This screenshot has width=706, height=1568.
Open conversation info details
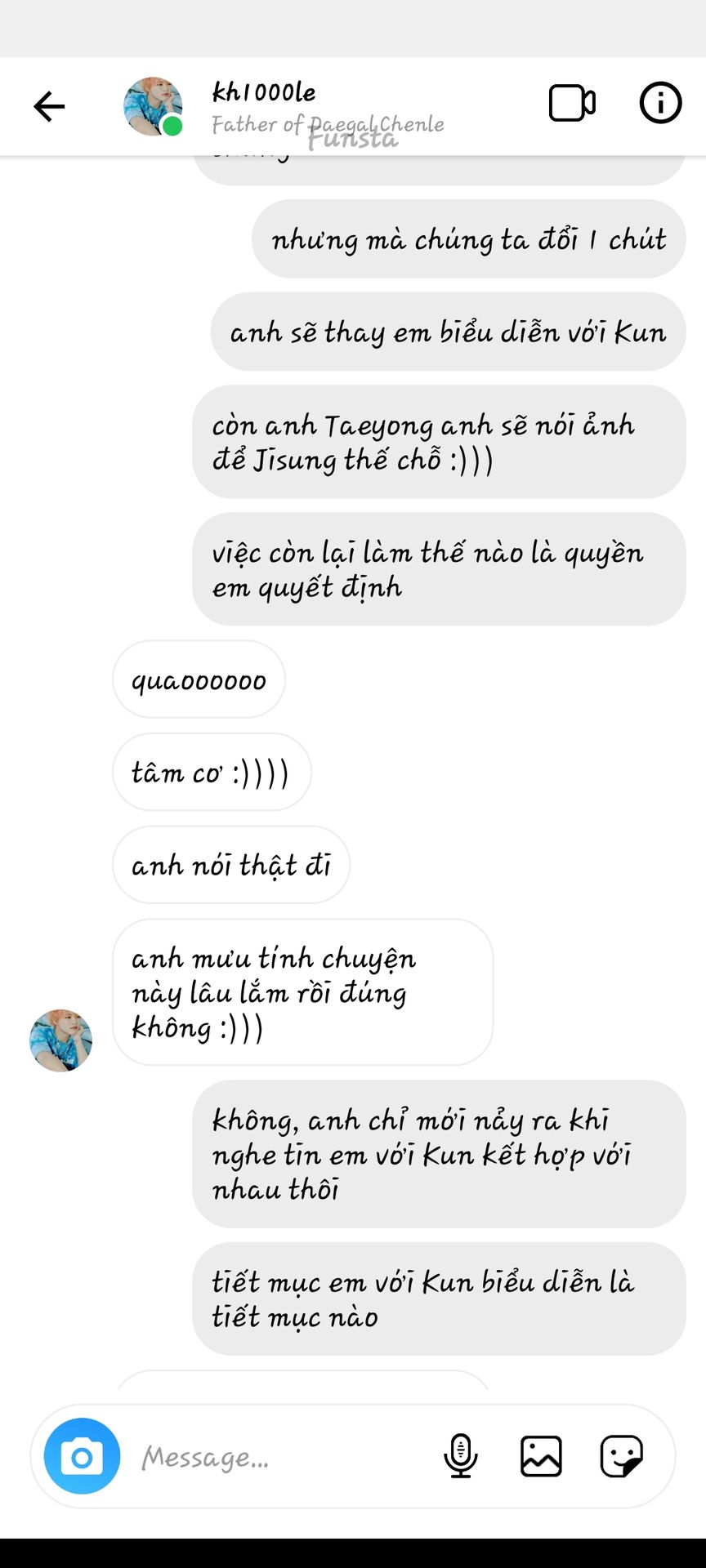(659, 104)
